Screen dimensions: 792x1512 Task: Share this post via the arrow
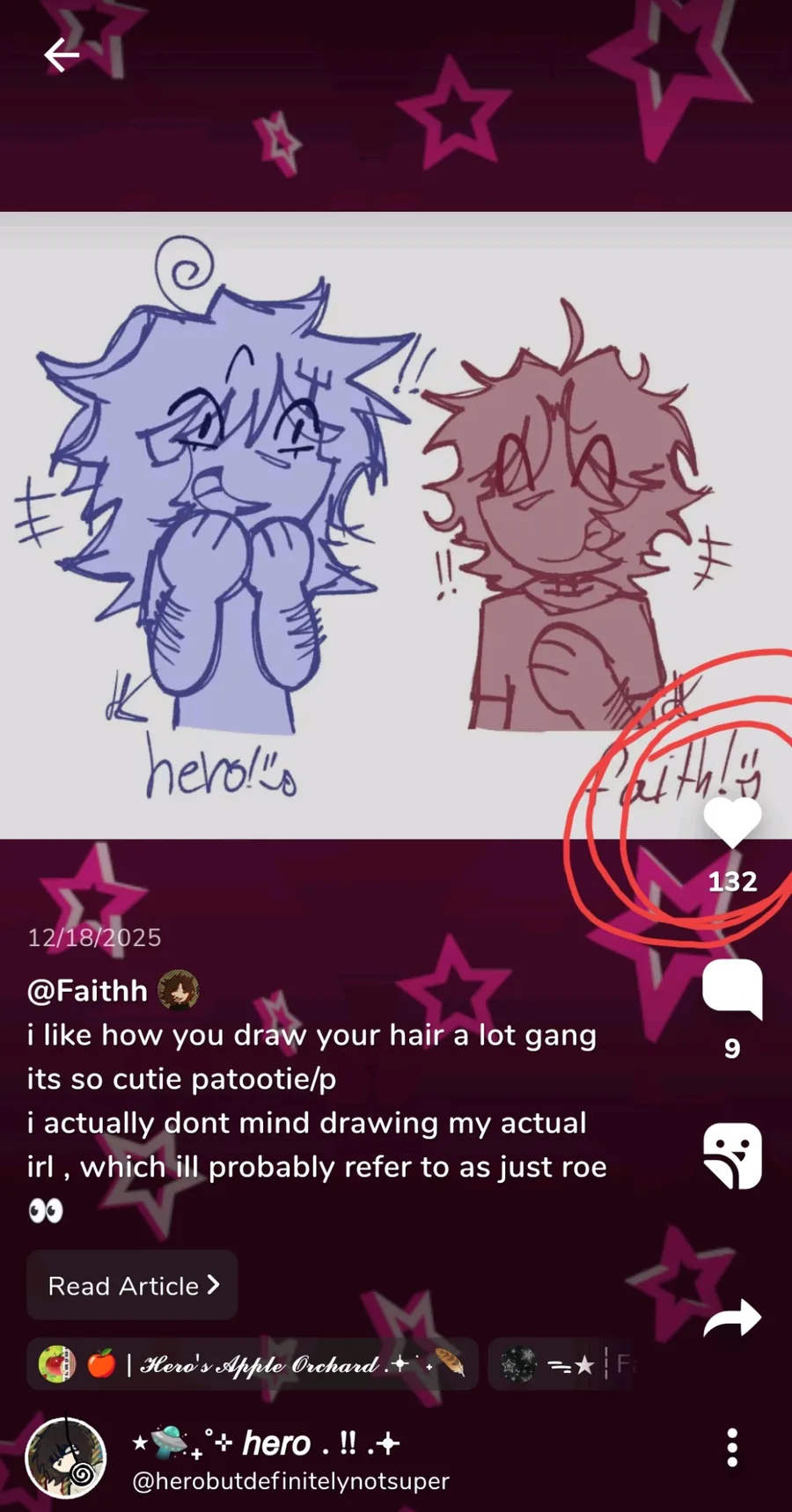(x=732, y=1317)
